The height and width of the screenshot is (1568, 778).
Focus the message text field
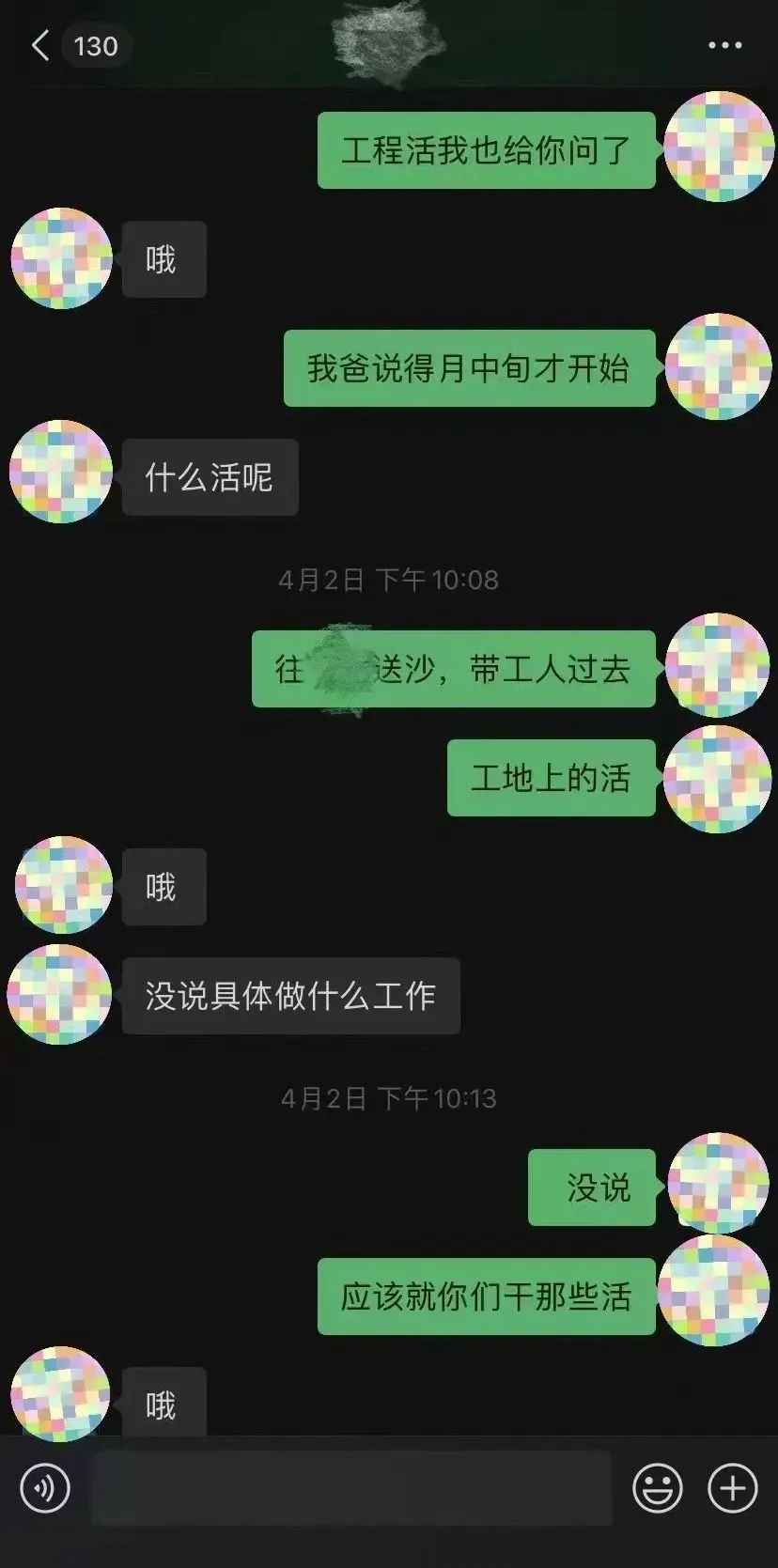point(351,1488)
